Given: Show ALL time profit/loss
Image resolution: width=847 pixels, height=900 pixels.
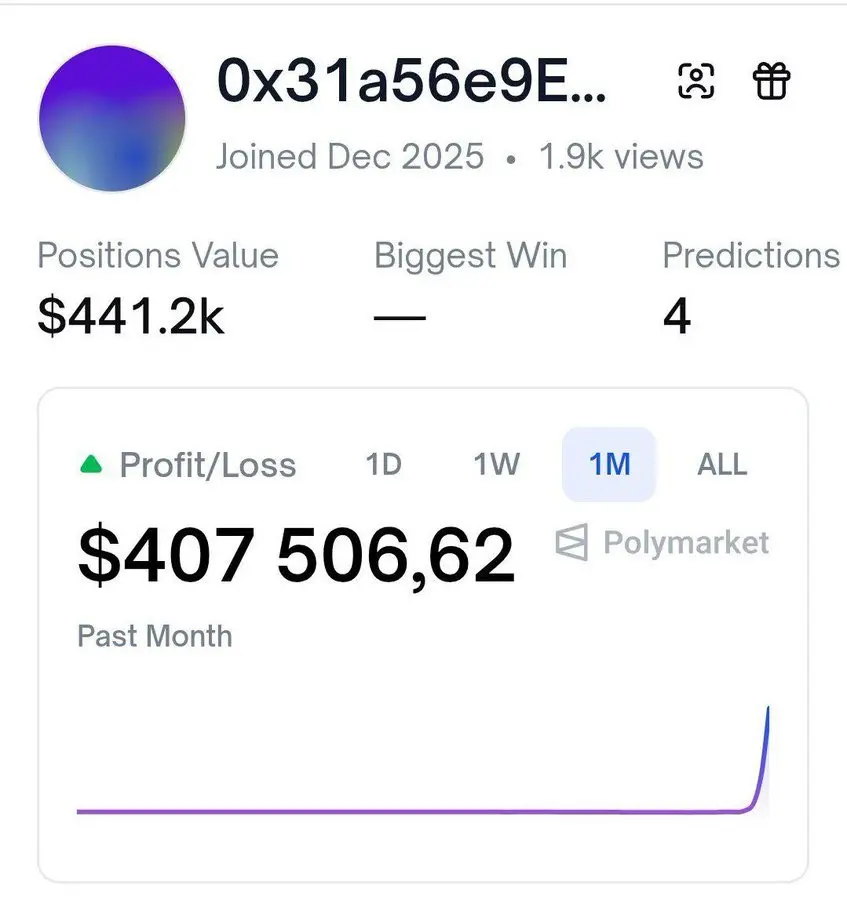Looking at the screenshot, I should pos(722,465).
